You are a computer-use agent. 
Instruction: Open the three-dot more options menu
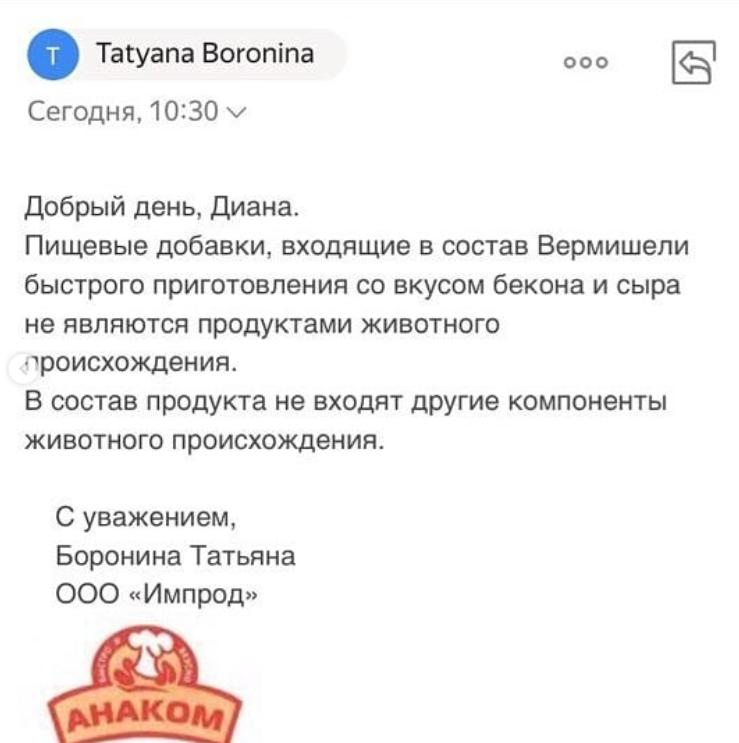[586, 63]
